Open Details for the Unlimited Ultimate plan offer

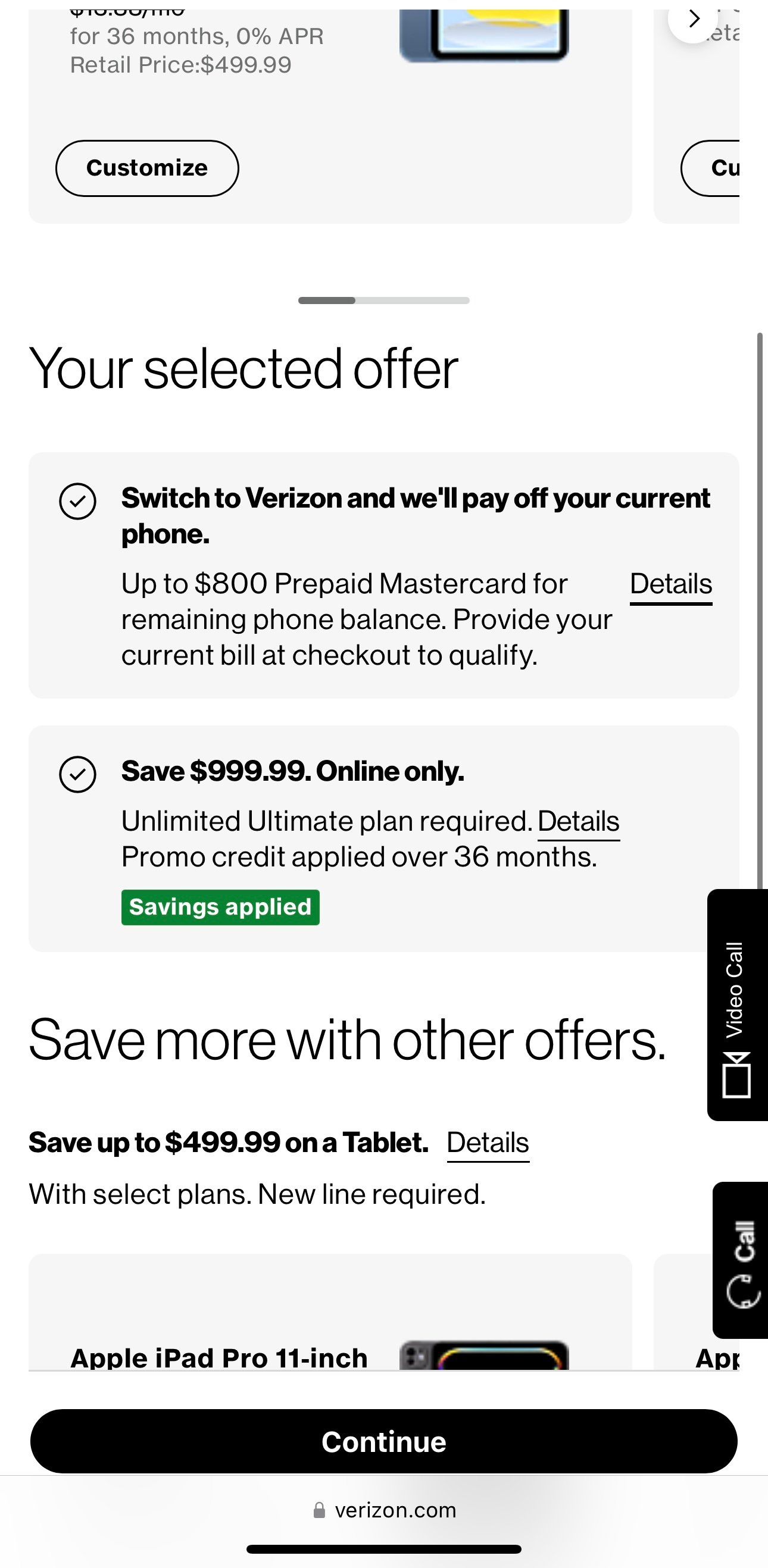(x=578, y=822)
